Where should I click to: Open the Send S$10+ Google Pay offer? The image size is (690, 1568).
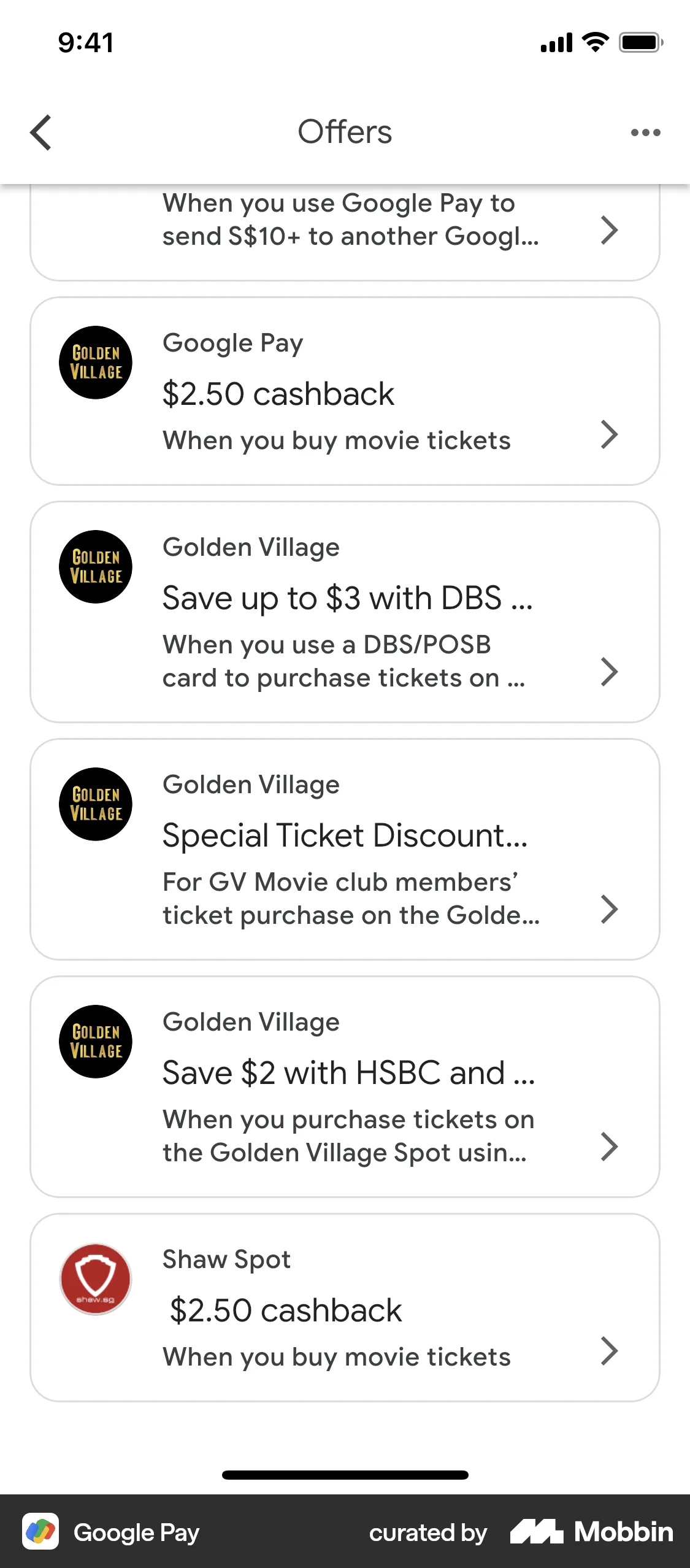(609, 230)
